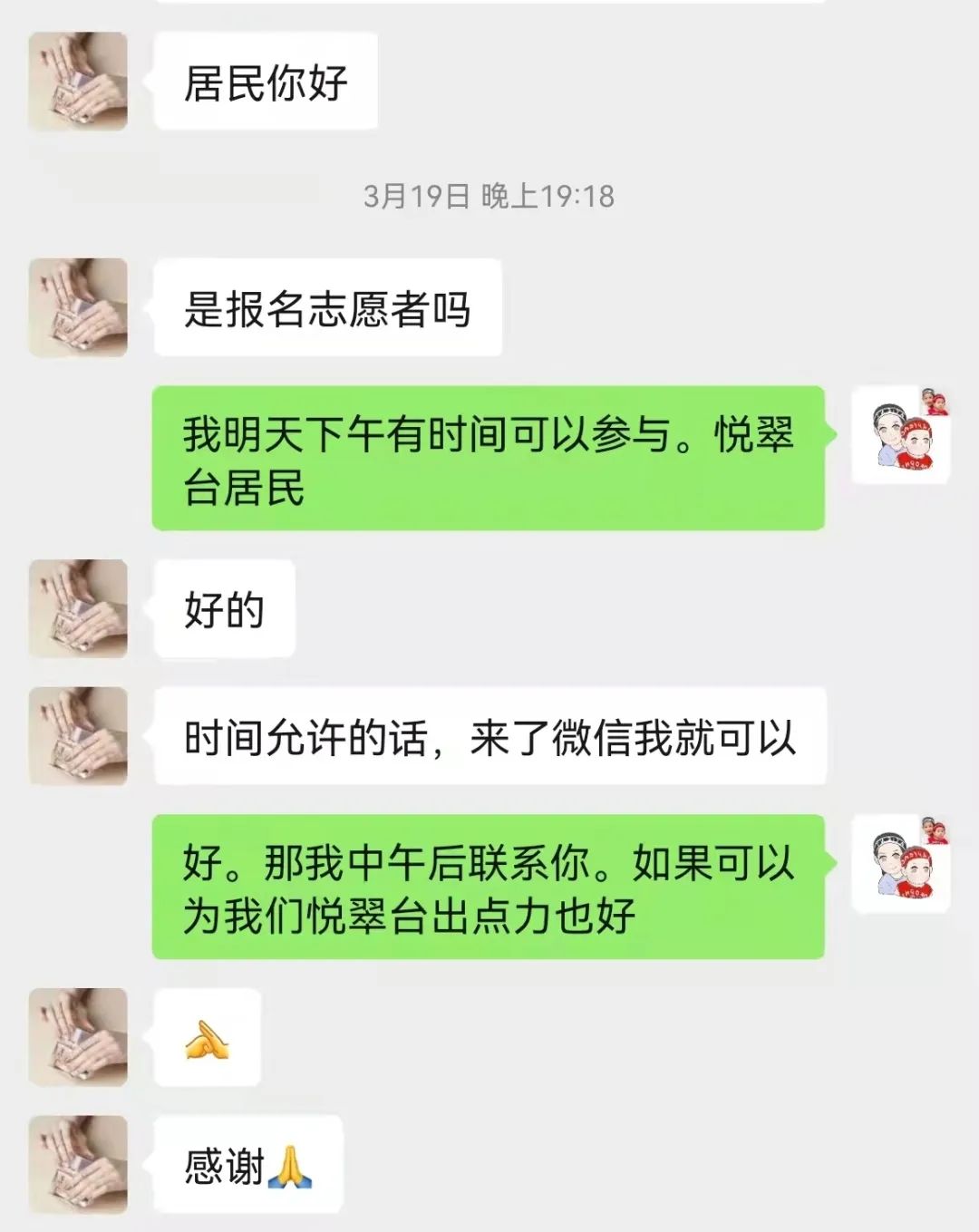Tap the avatar next to 好的 message
Image resolution: width=979 pixels, height=1232 pixels.
(x=78, y=608)
